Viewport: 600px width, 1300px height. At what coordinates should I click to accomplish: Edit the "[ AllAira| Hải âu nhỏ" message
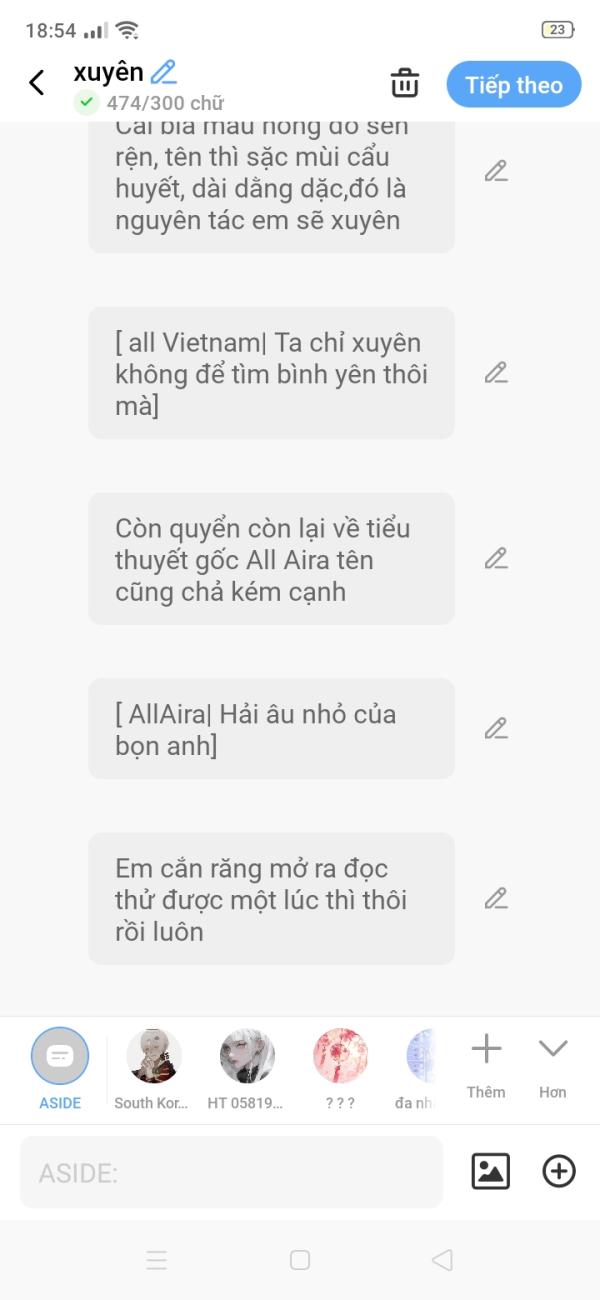496,728
